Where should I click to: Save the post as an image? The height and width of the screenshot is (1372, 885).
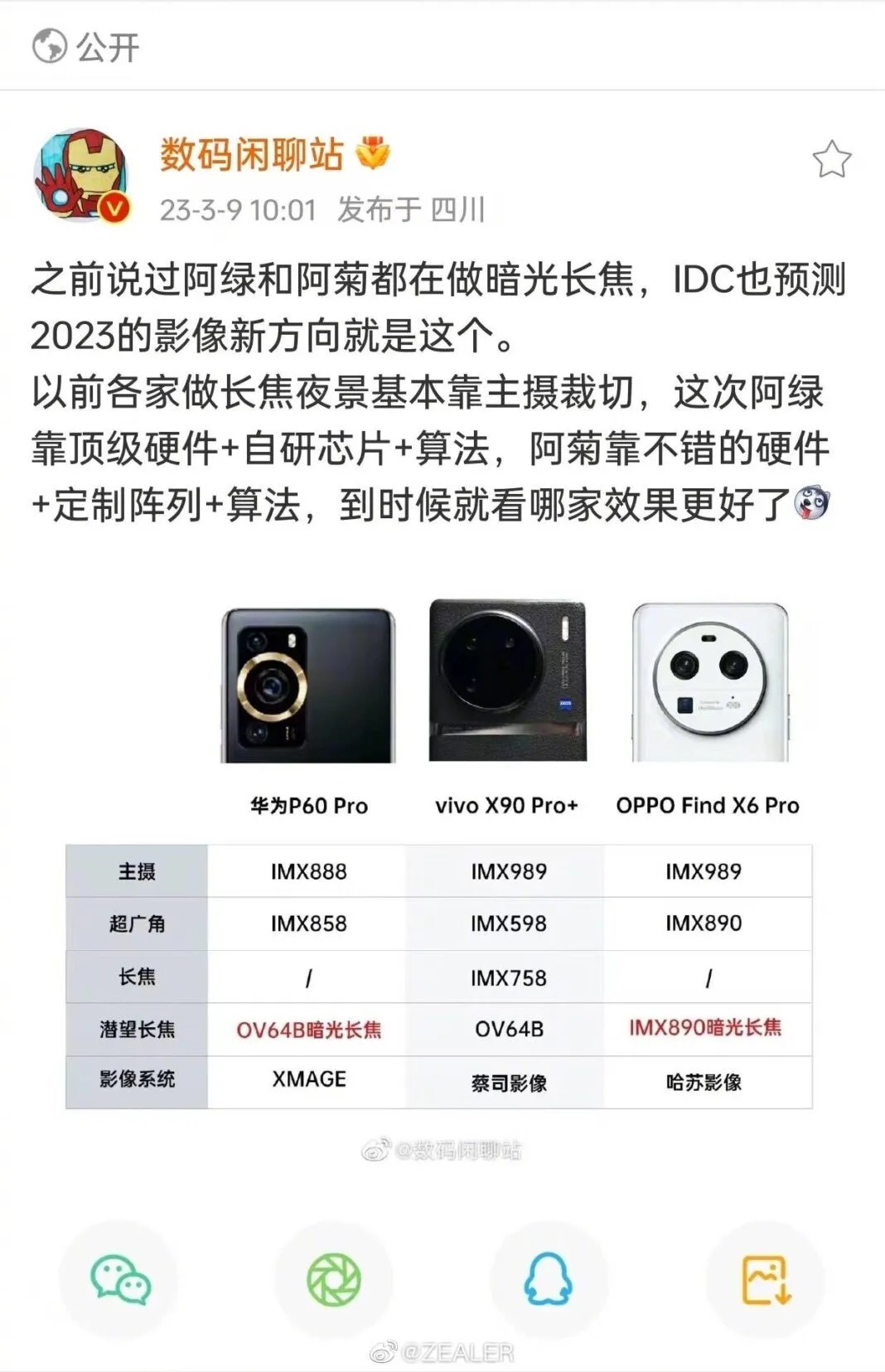click(765, 1279)
